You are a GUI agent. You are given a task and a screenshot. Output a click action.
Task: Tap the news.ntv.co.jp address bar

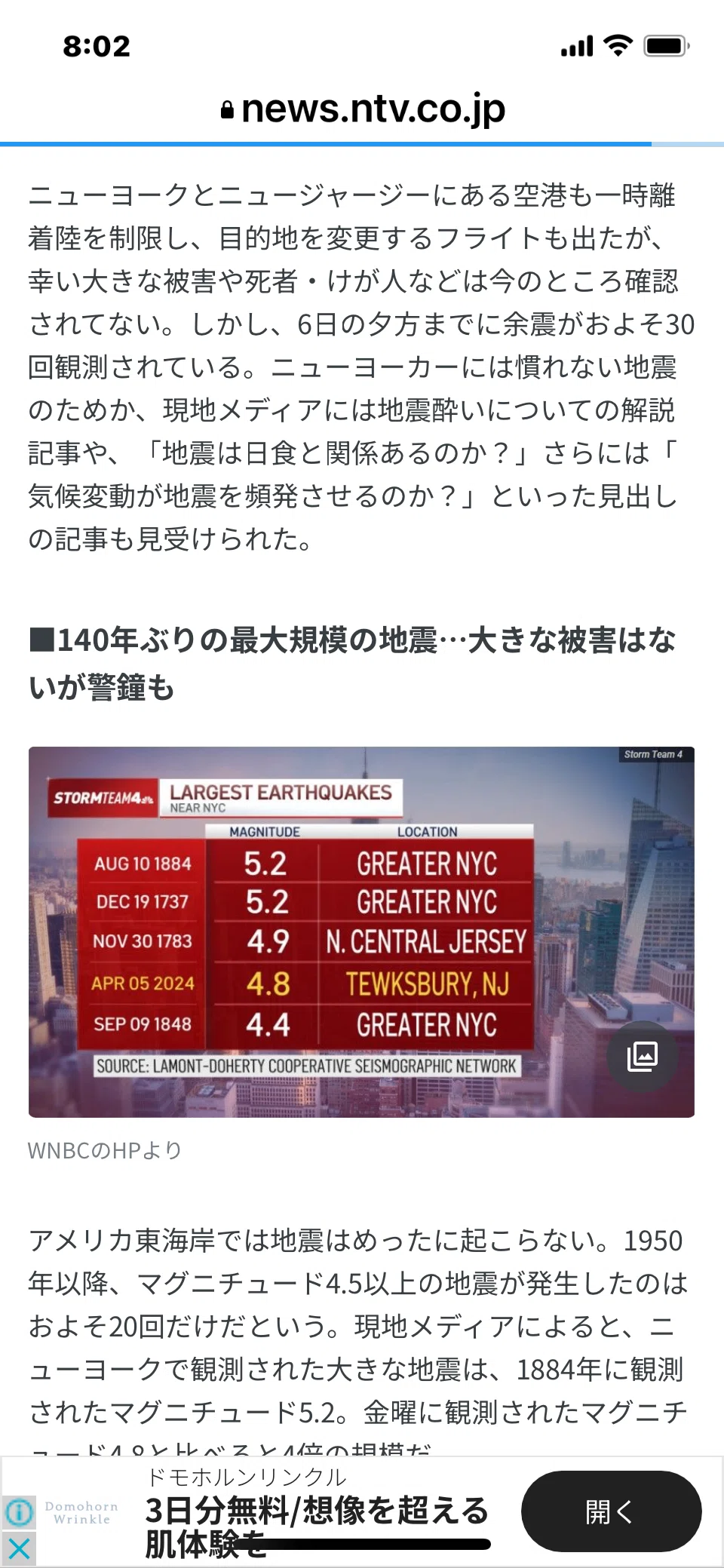coord(362,109)
